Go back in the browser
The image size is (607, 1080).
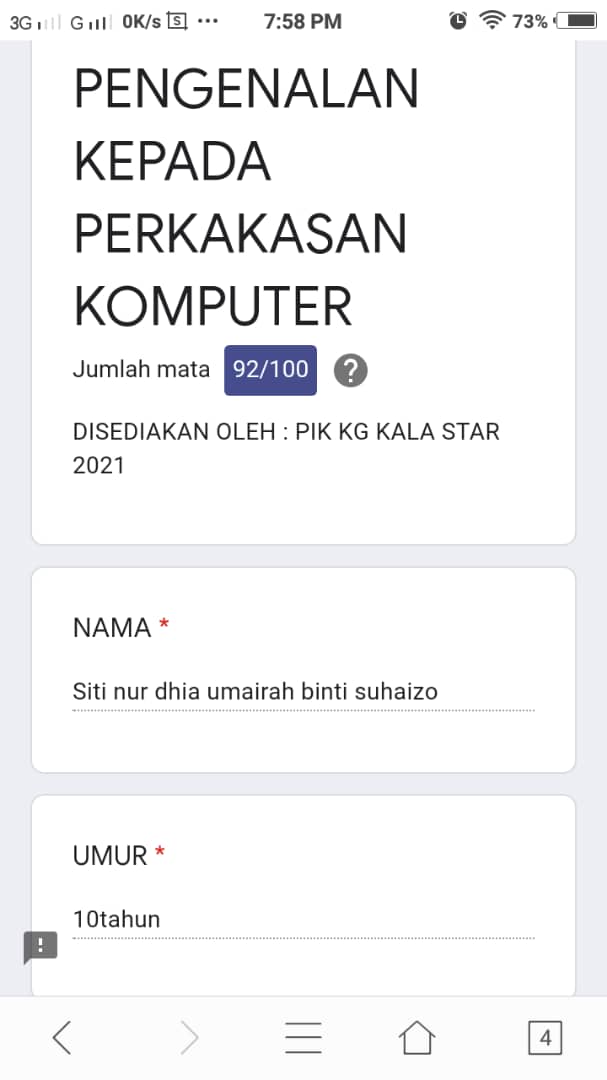[62, 1038]
